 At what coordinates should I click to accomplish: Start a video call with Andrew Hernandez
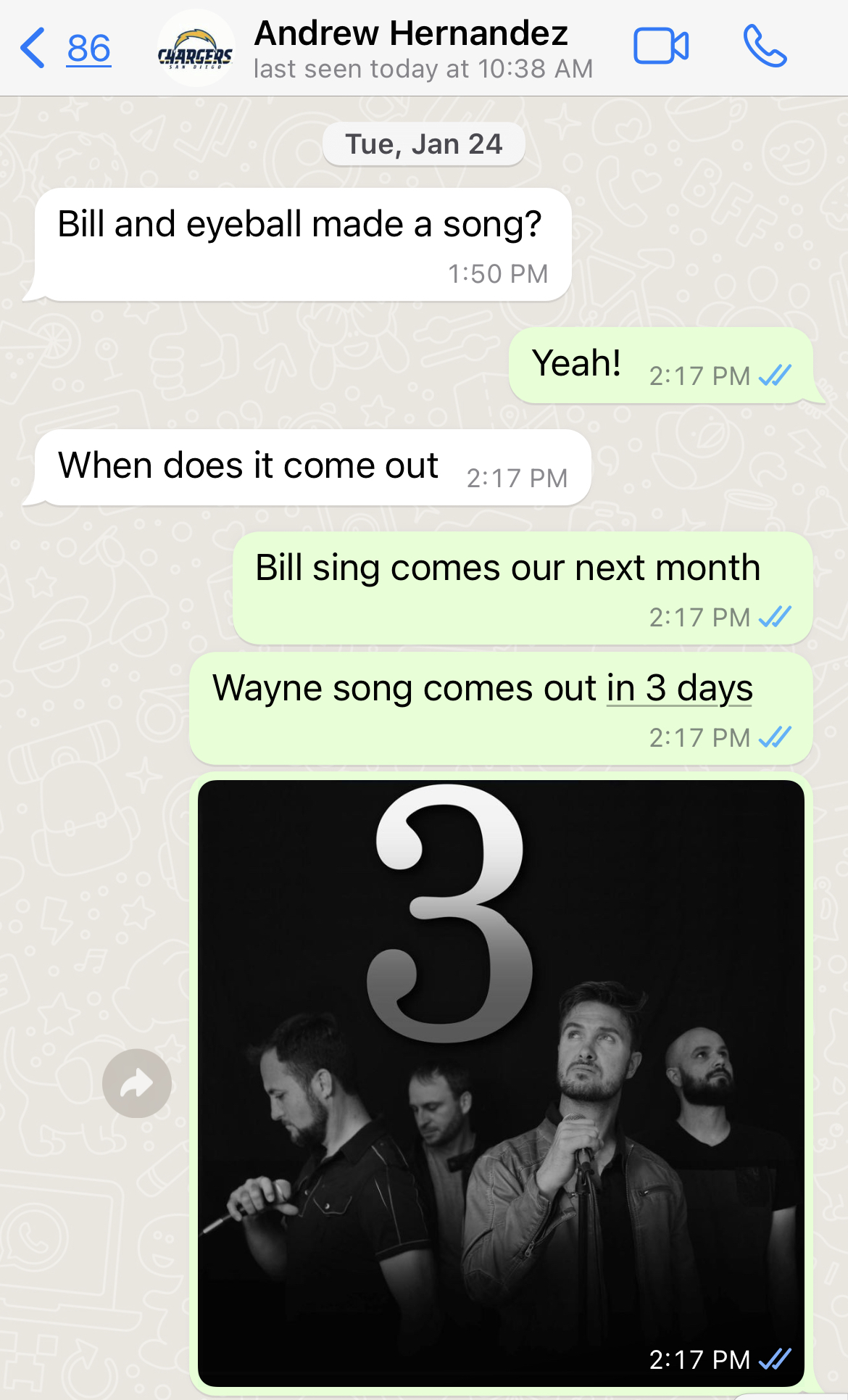click(x=660, y=47)
